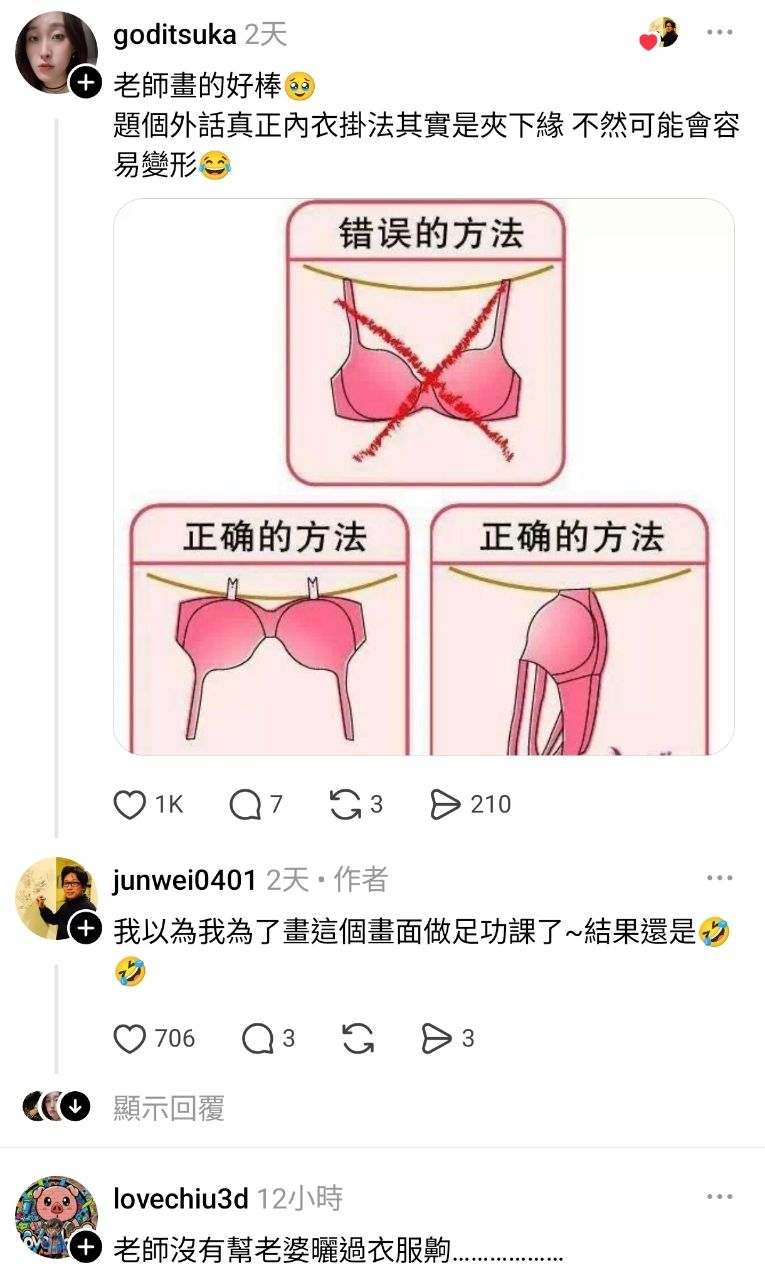This screenshot has width=765, height=1280.
Task: Share junwei0401's reply
Action: point(437,1039)
